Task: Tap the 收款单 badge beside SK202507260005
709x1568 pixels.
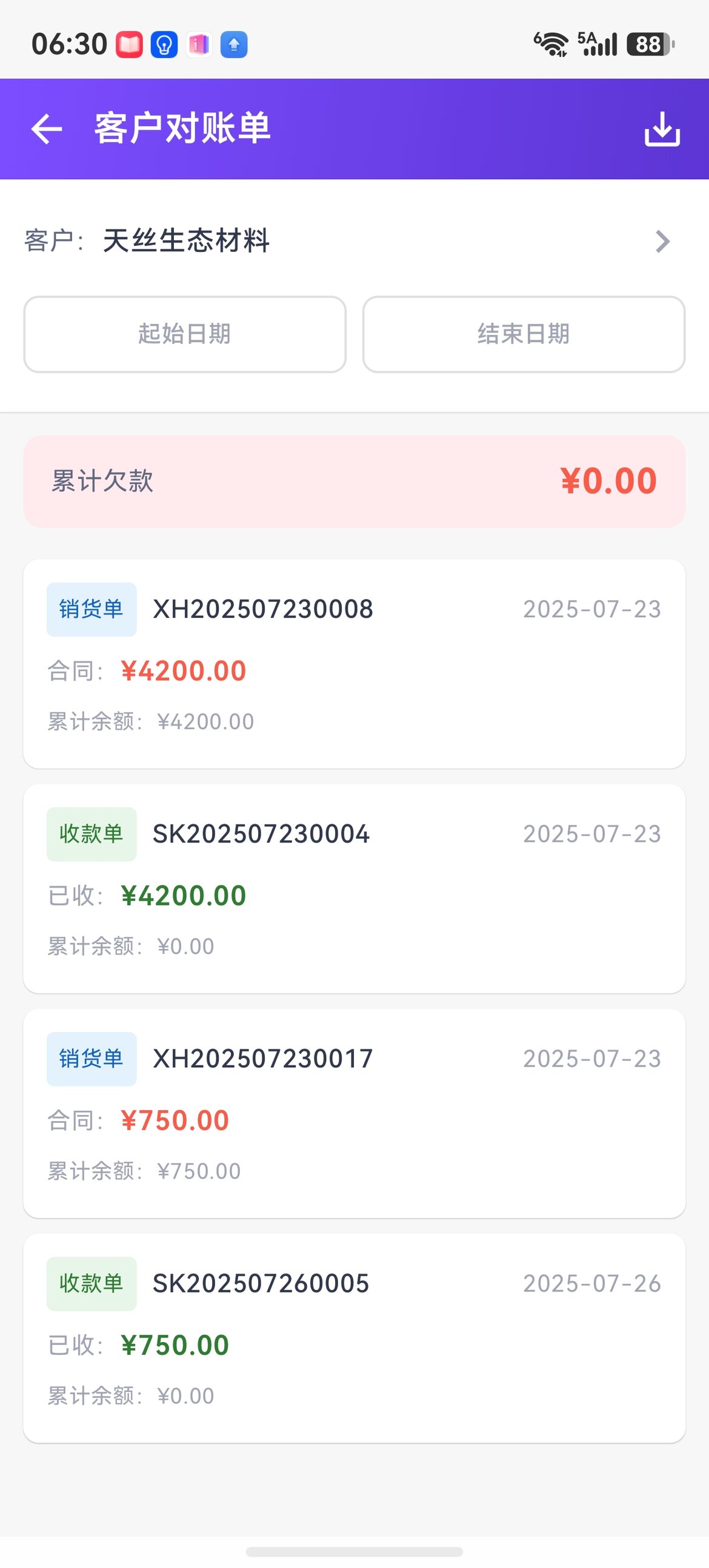Action: tap(92, 1283)
